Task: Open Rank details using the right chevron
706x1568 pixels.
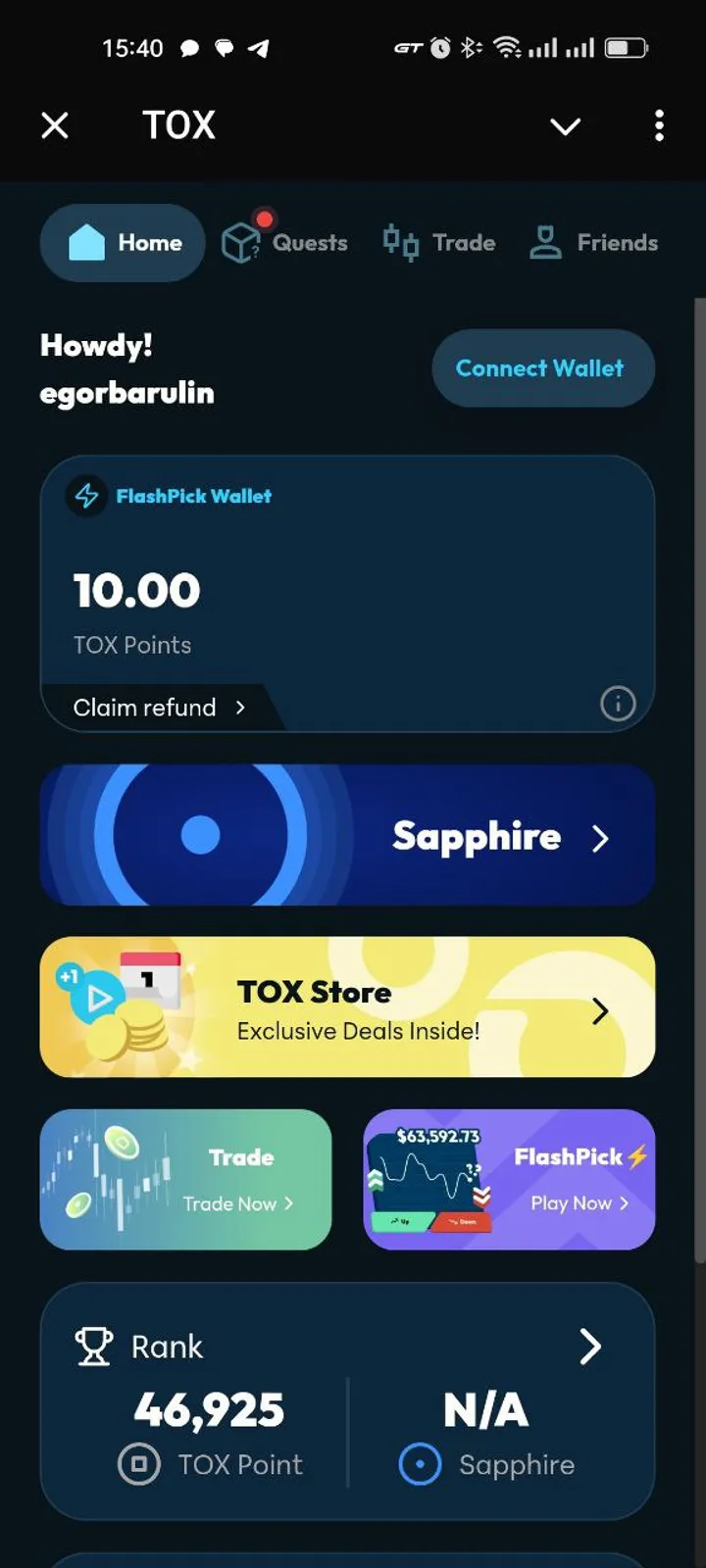Action: (591, 1347)
